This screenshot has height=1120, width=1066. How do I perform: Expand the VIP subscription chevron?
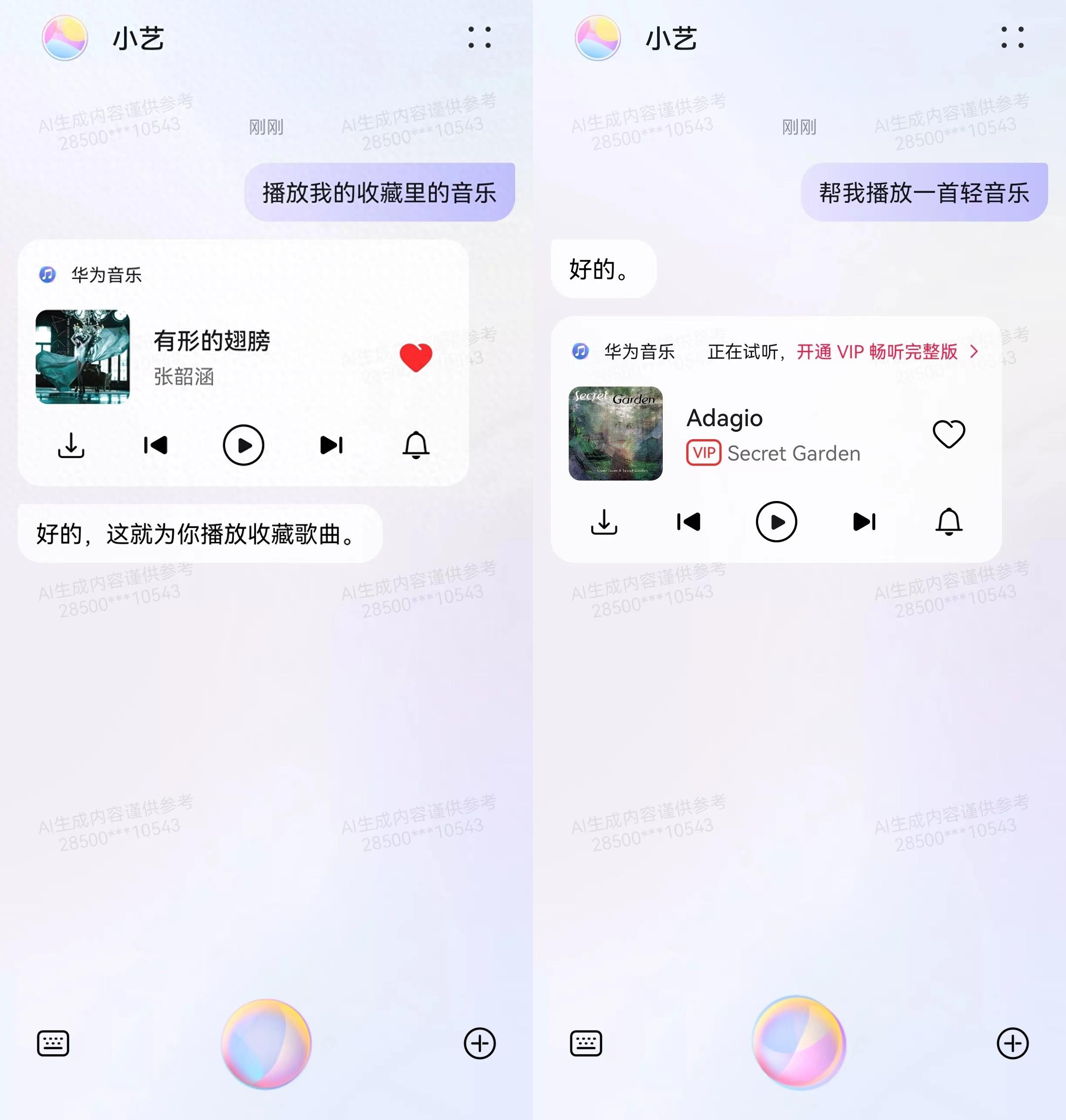[x=975, y=352]
